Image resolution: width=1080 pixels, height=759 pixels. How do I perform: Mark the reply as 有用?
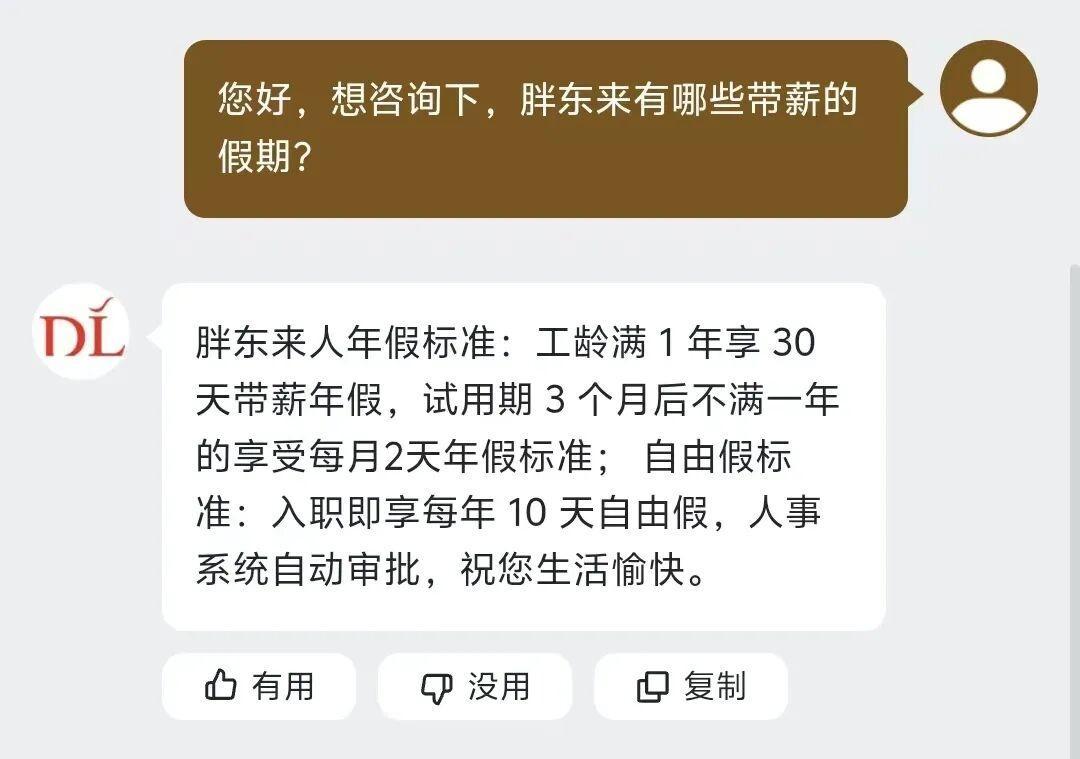[259, 686]
